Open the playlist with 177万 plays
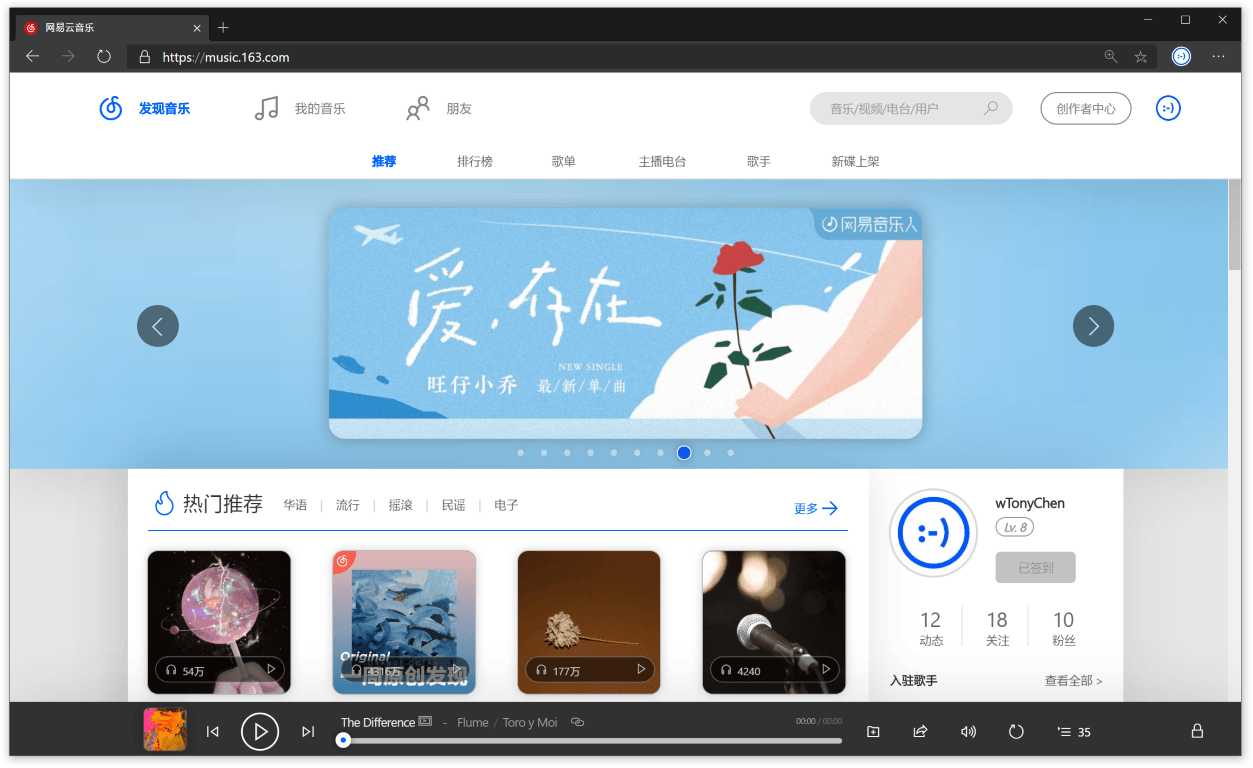 589,622
